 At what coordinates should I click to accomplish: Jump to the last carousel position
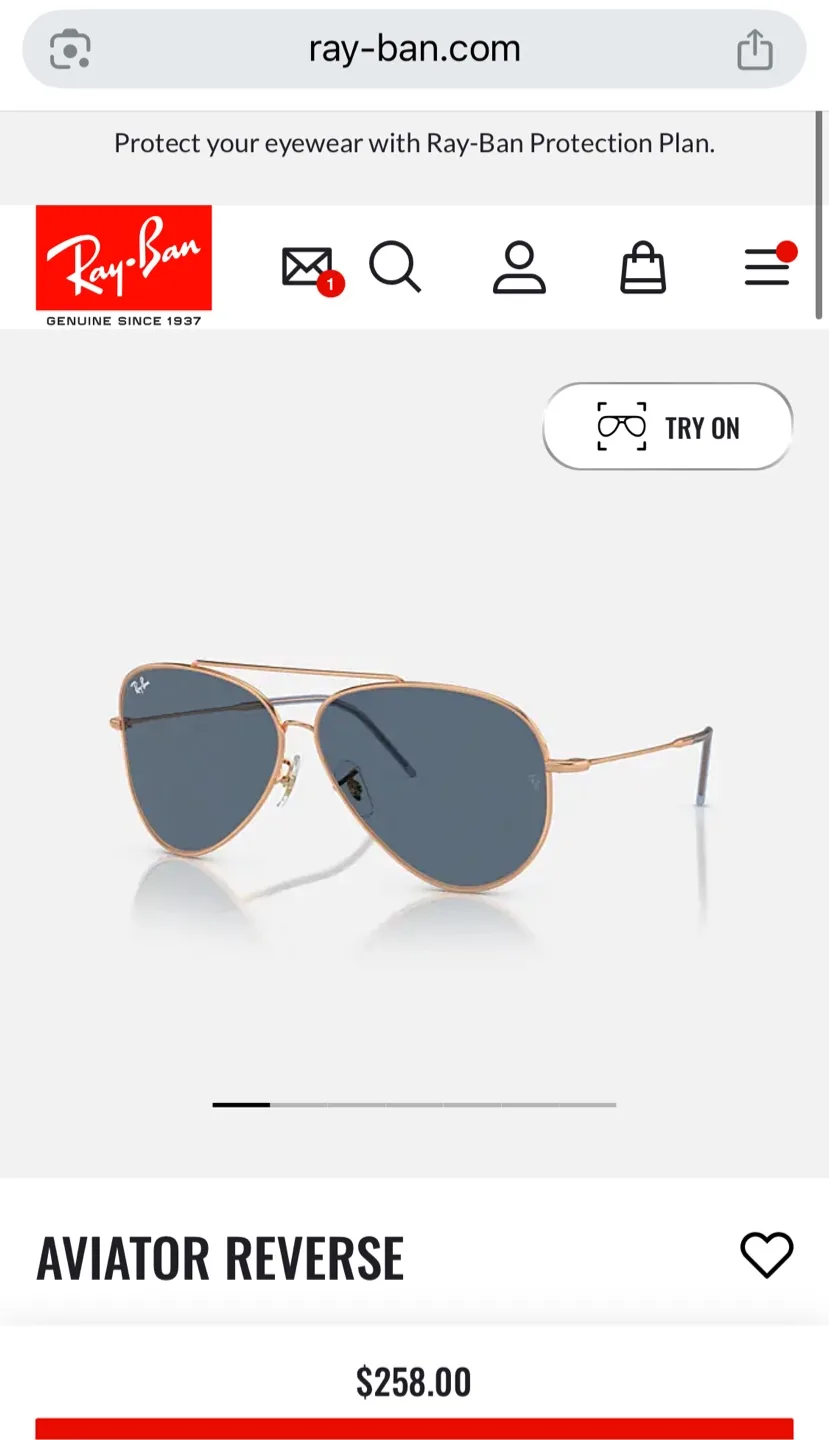(x=586, y=1105)
